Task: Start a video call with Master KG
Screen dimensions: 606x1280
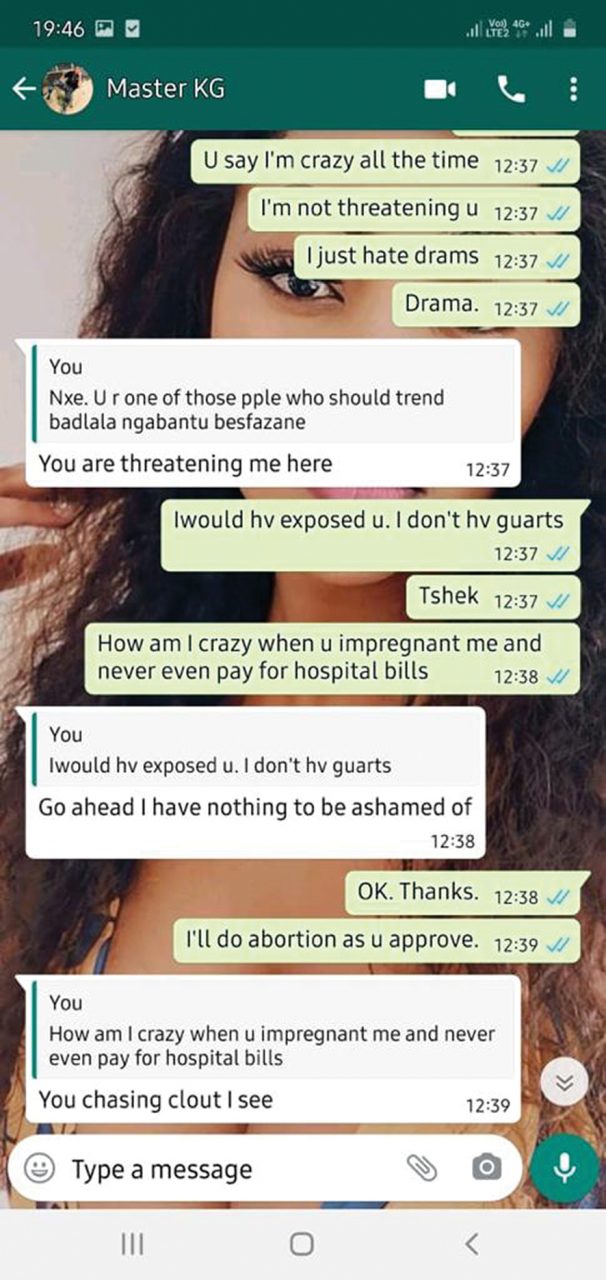Action: pyautogui.click(x=440, y=89)
